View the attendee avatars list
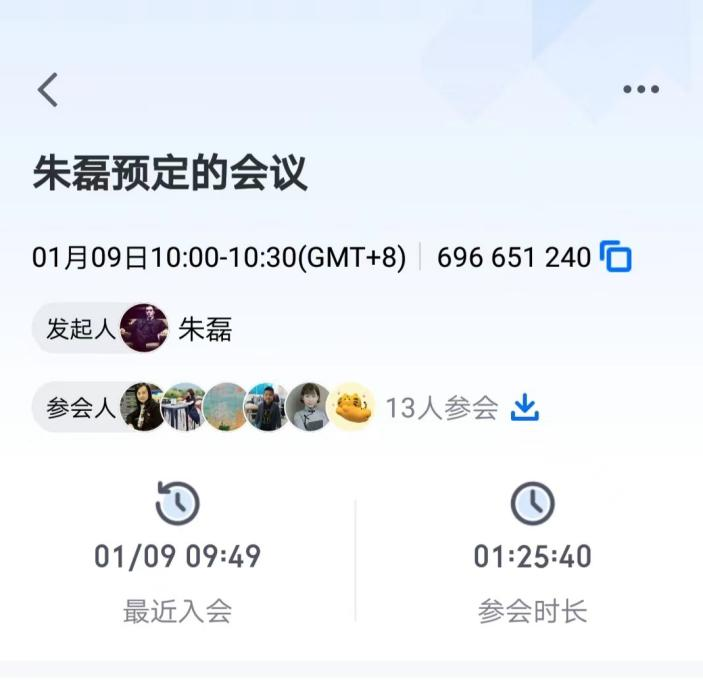Viewport: 703px width, 680px height. pos(248,407)
